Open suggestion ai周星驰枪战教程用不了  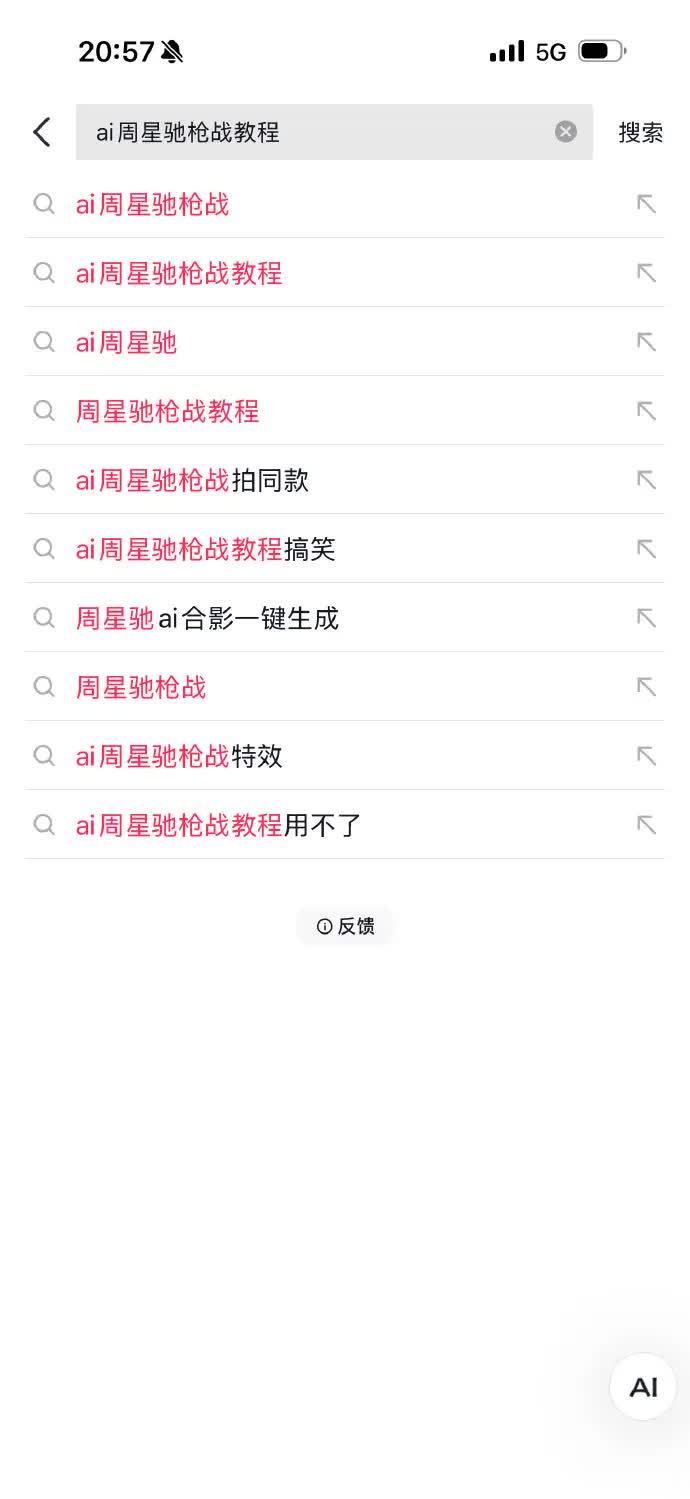(219, 825)
